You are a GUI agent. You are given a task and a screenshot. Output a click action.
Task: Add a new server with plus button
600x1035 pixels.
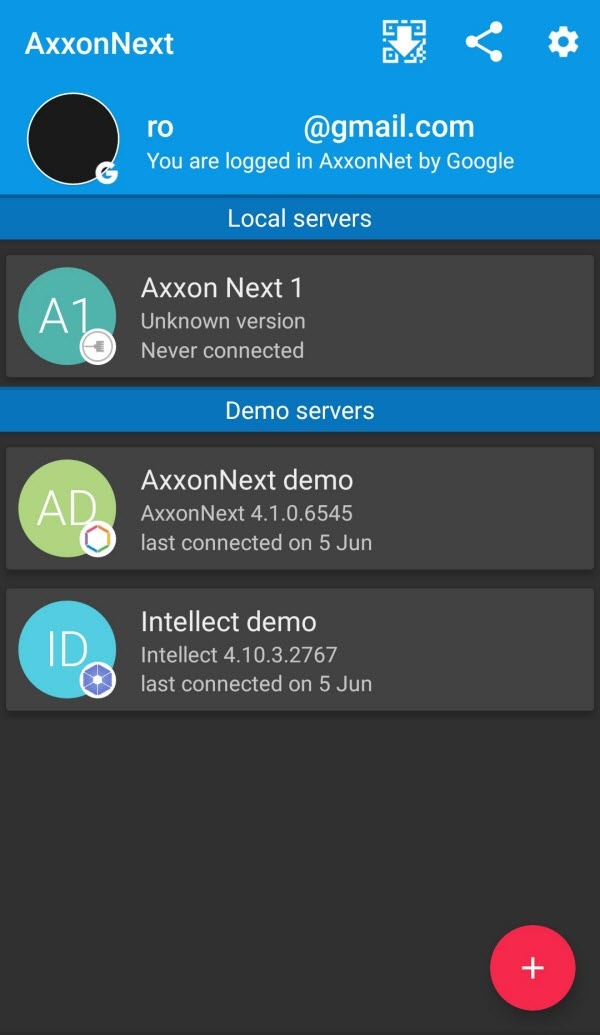[x=532, y=968]
